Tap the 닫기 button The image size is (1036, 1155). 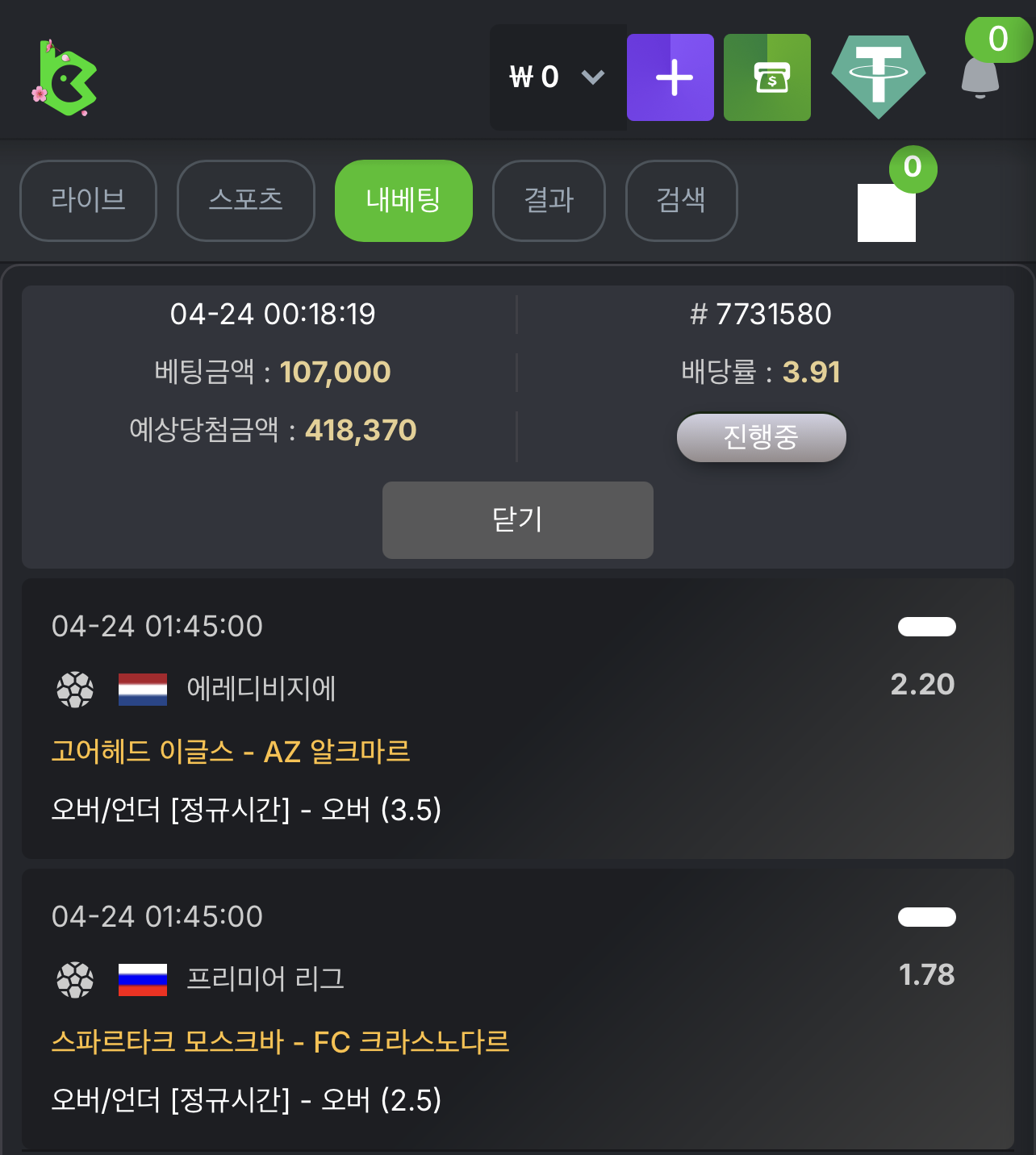click(x=517, y=519)
